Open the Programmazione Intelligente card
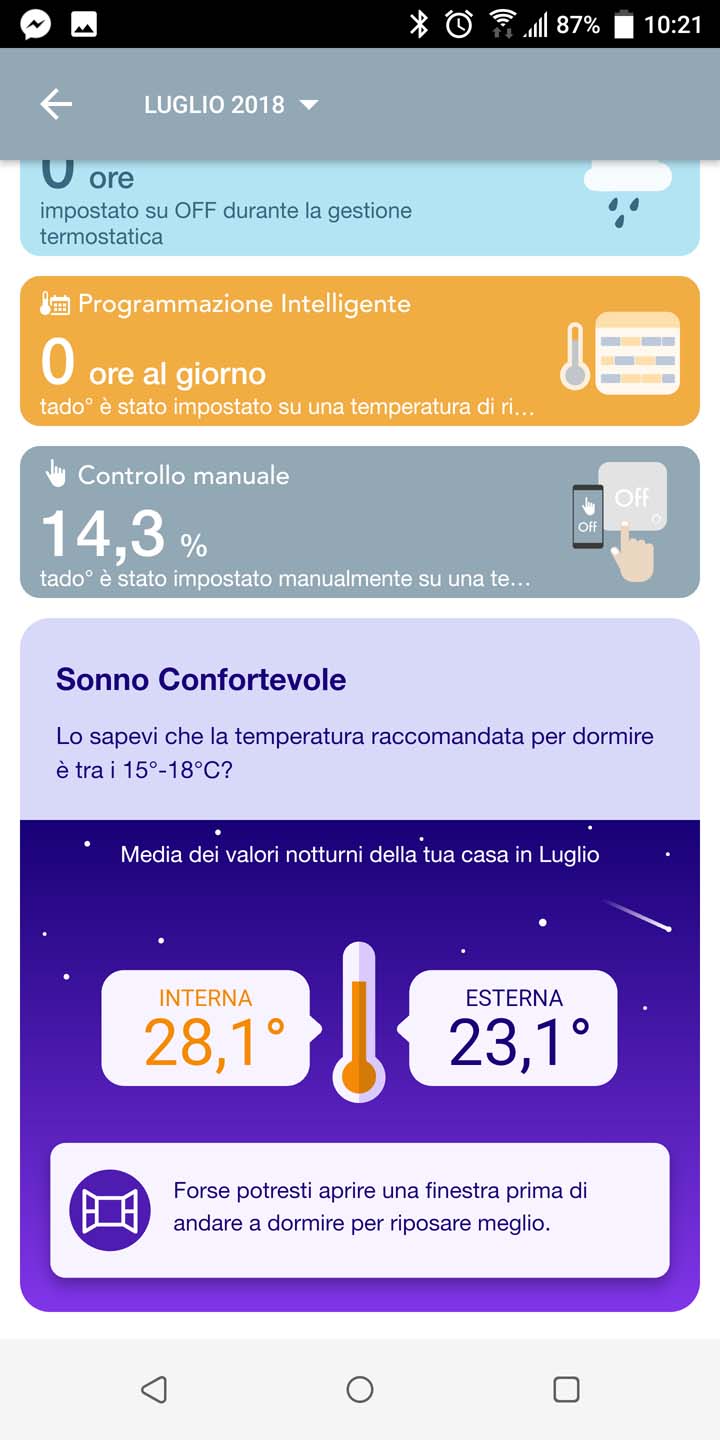720x1440 pixels. pos(360,351)
